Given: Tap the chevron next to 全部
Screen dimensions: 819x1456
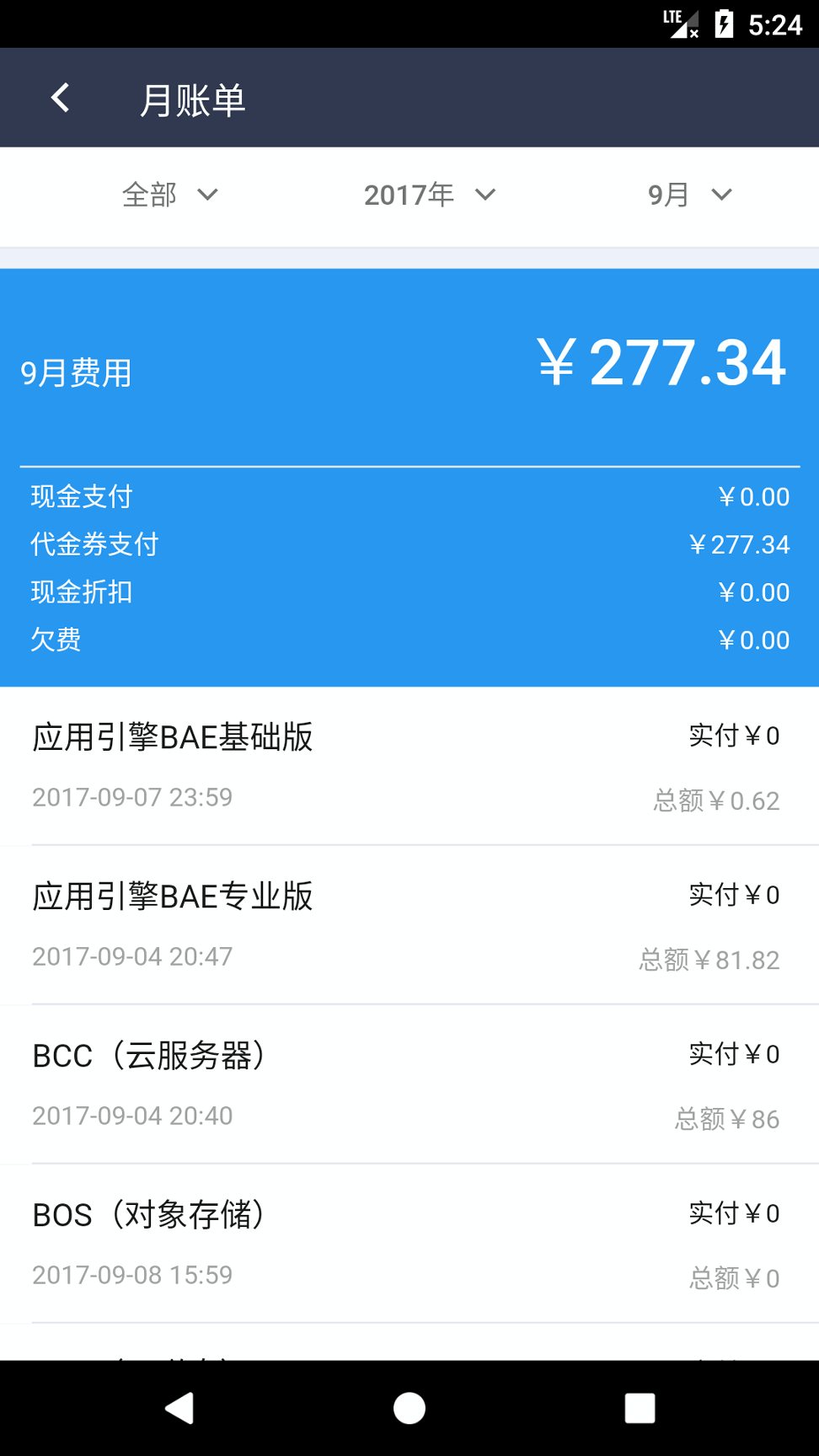Looking at the screenshot, I should click(x=210, y=195).
